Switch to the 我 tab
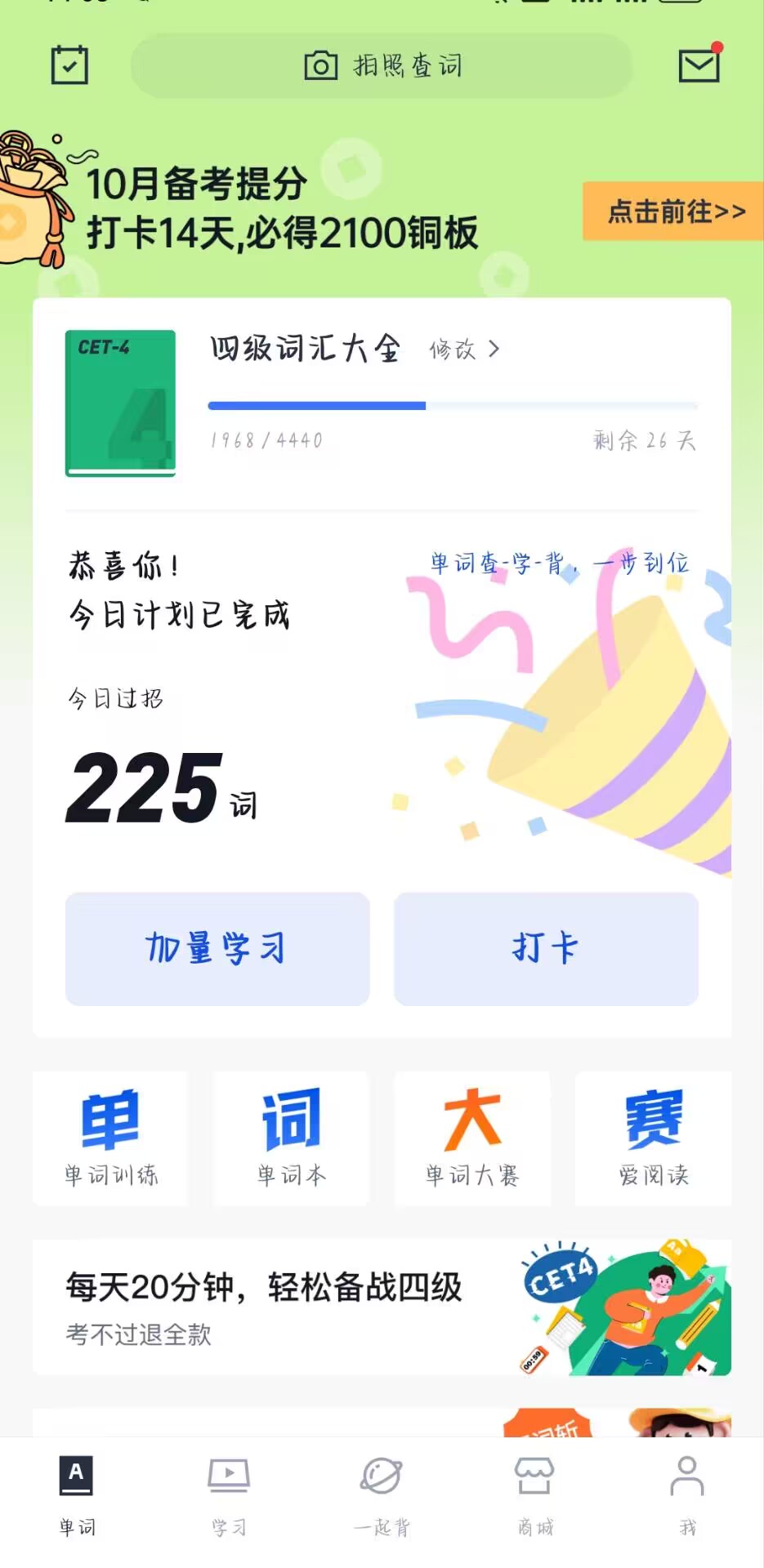 (687, 1496)
